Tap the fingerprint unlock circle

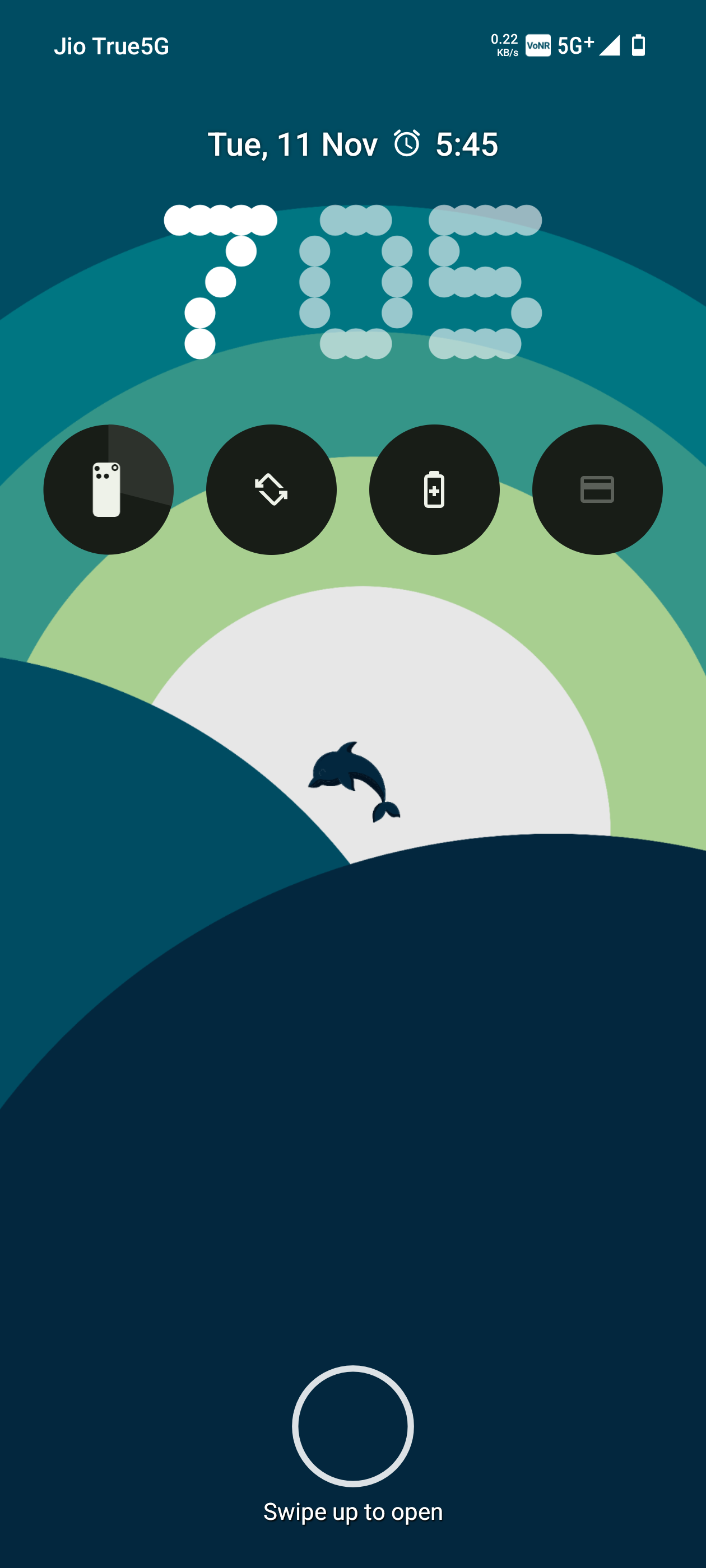[352, 1426]
